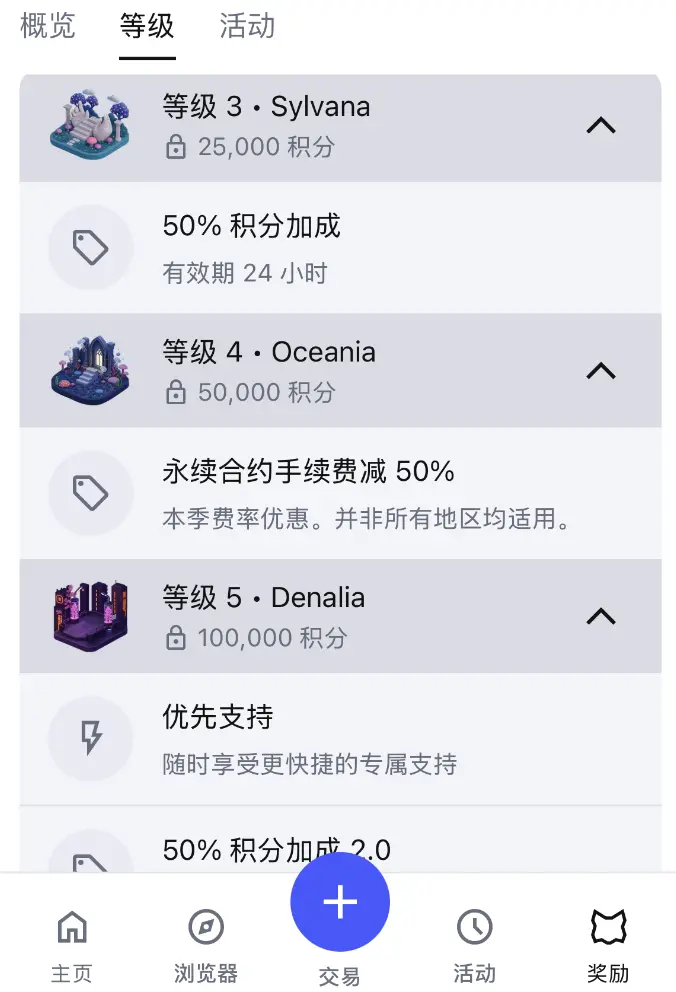The height and width of the screenshot is (992, 676).
Task: Collapse the 等级 3 Sylvana section
Action: [x=600, y=126]
